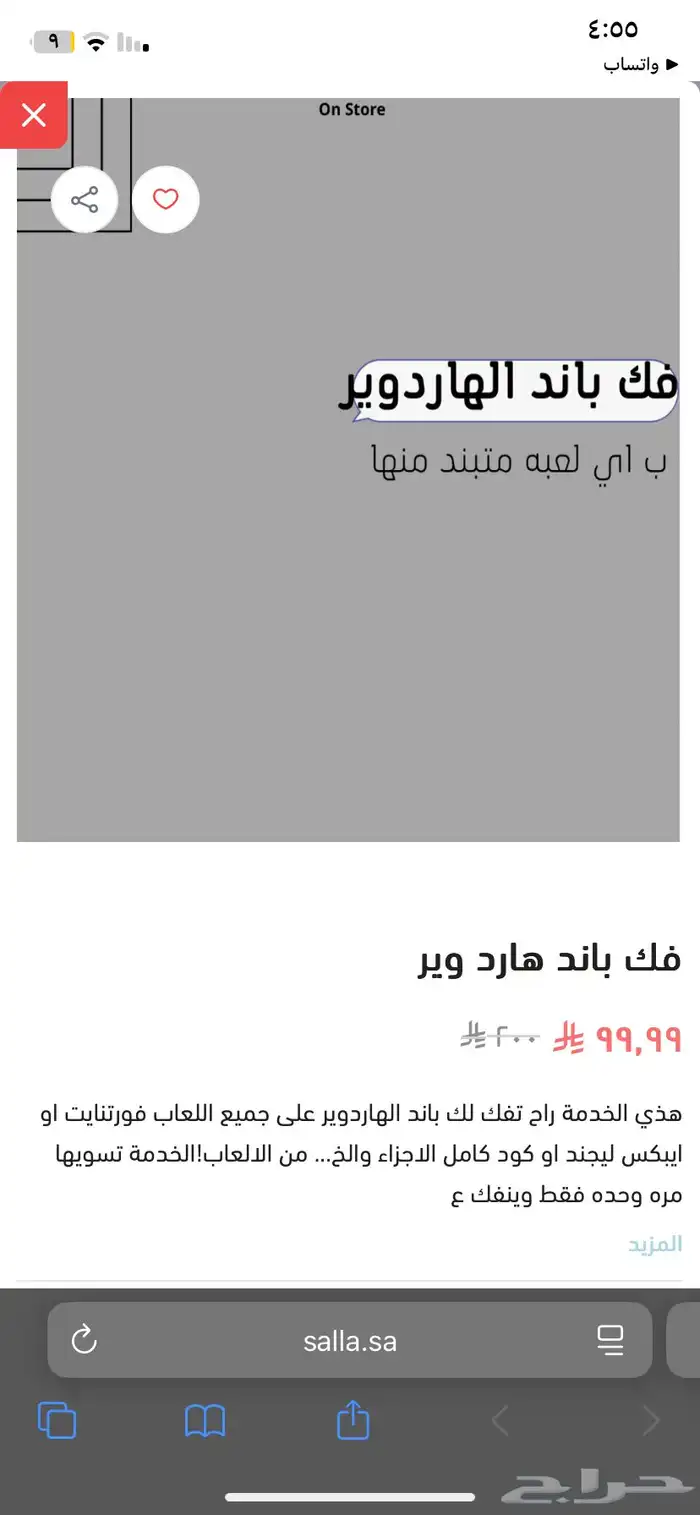Image resolution: width=700 pixels, height=1515 pixels.
Task: Reload the page in Safari
Action: 85,1340
